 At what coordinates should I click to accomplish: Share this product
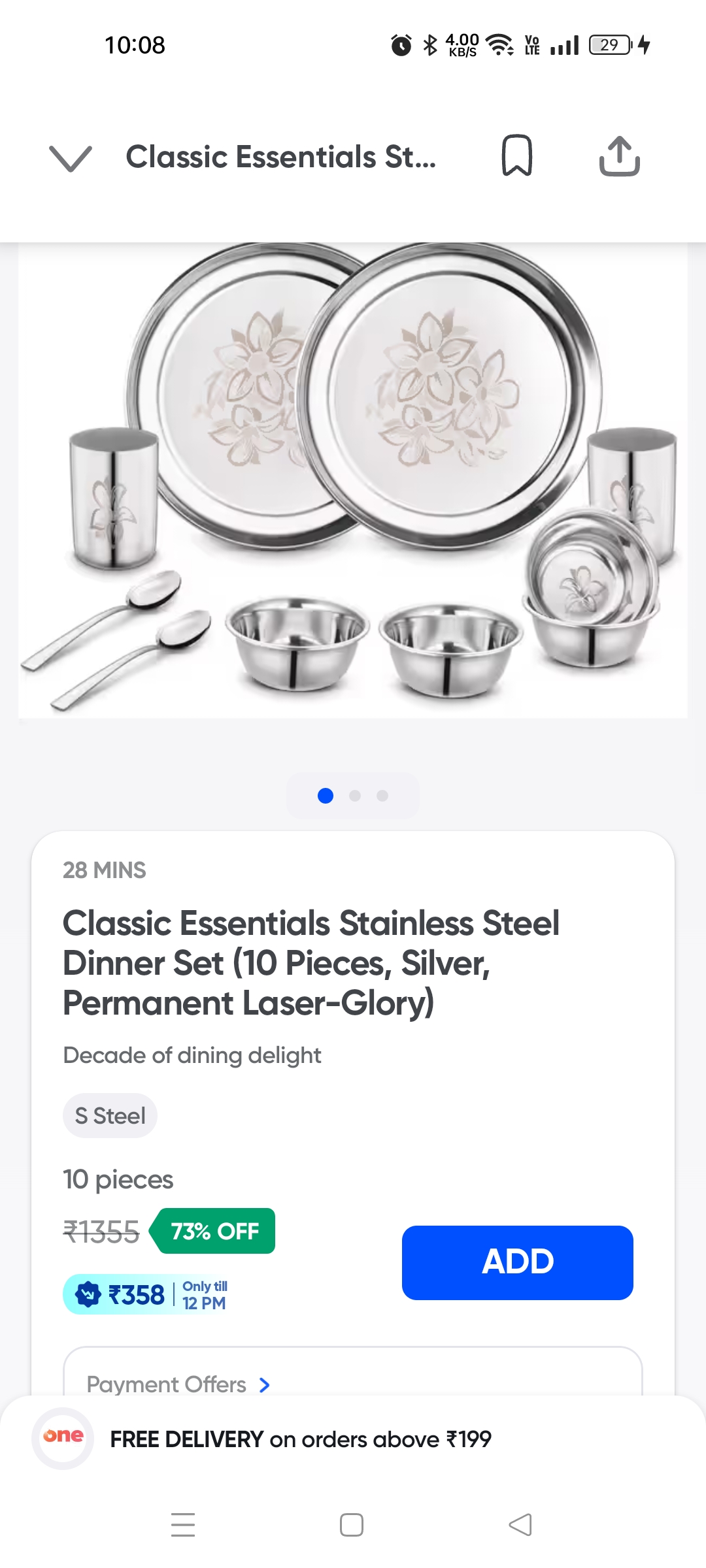point(619,156)
